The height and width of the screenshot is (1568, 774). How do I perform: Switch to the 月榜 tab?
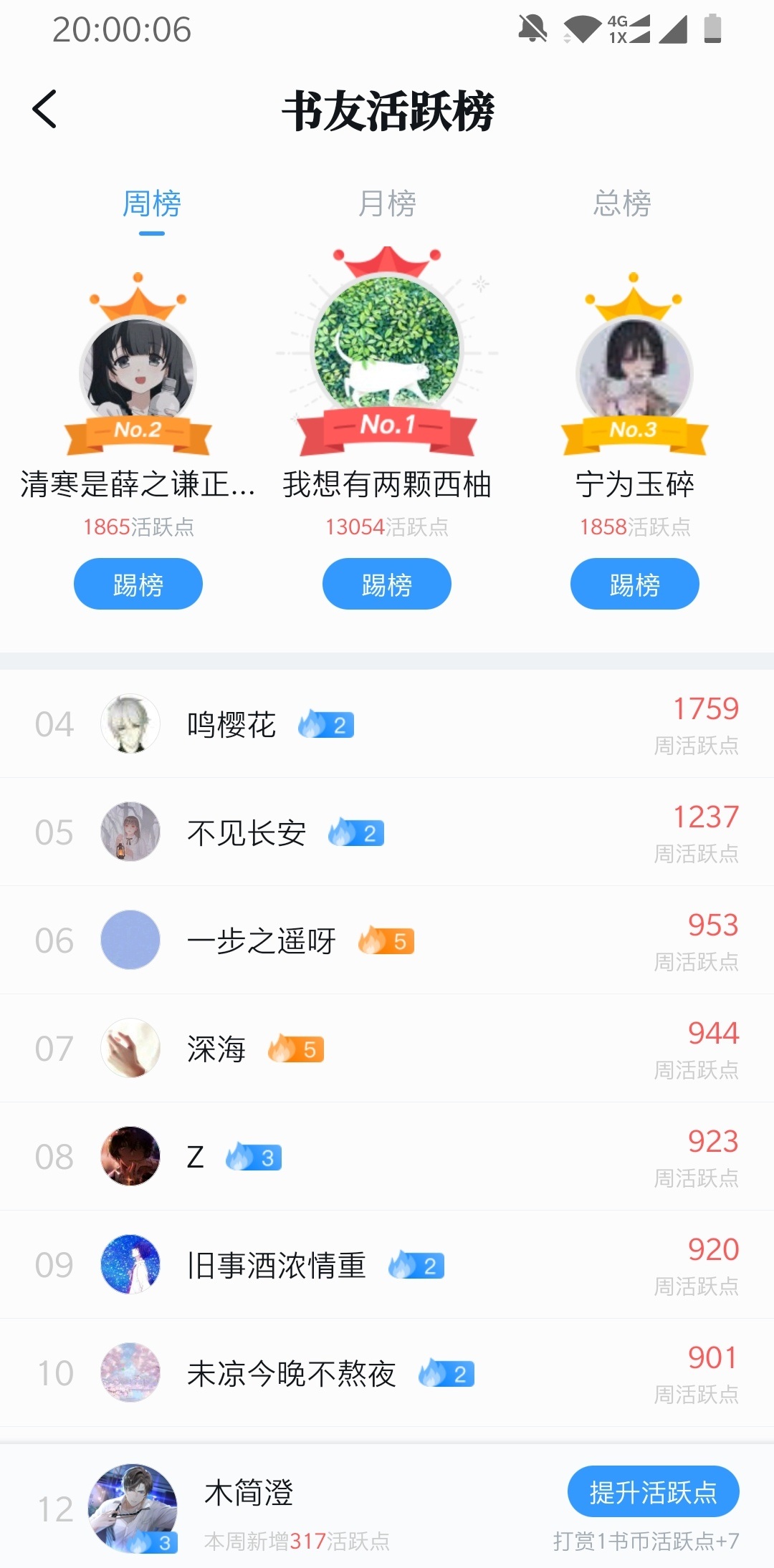click(387, 204)
